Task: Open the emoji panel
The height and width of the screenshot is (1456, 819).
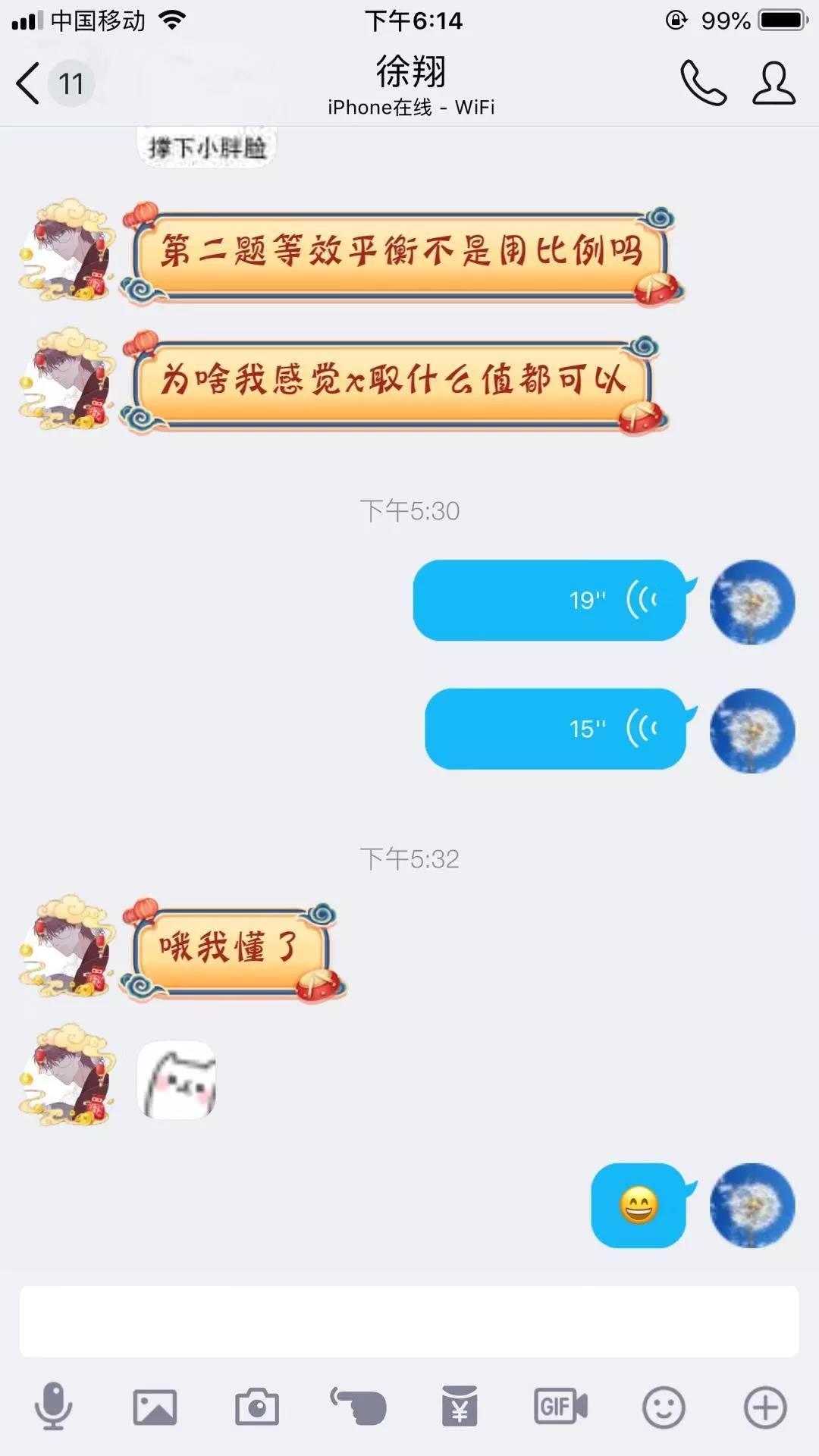Action: pyautogui.click(x=664, y=1407)
